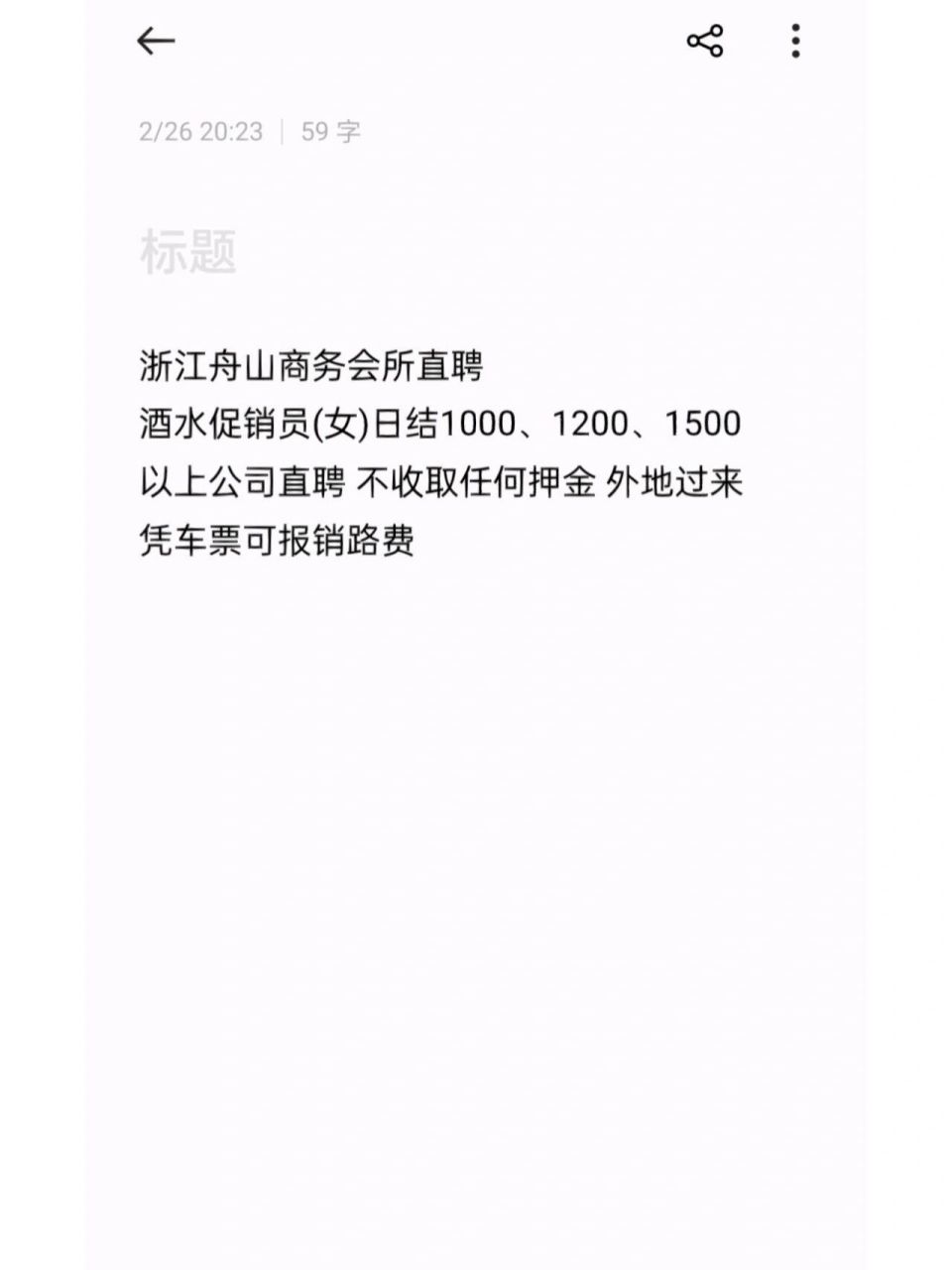The image size is (952, 1270).
Task: Tap the back arrow to exit the note
Action: point(154,42)
